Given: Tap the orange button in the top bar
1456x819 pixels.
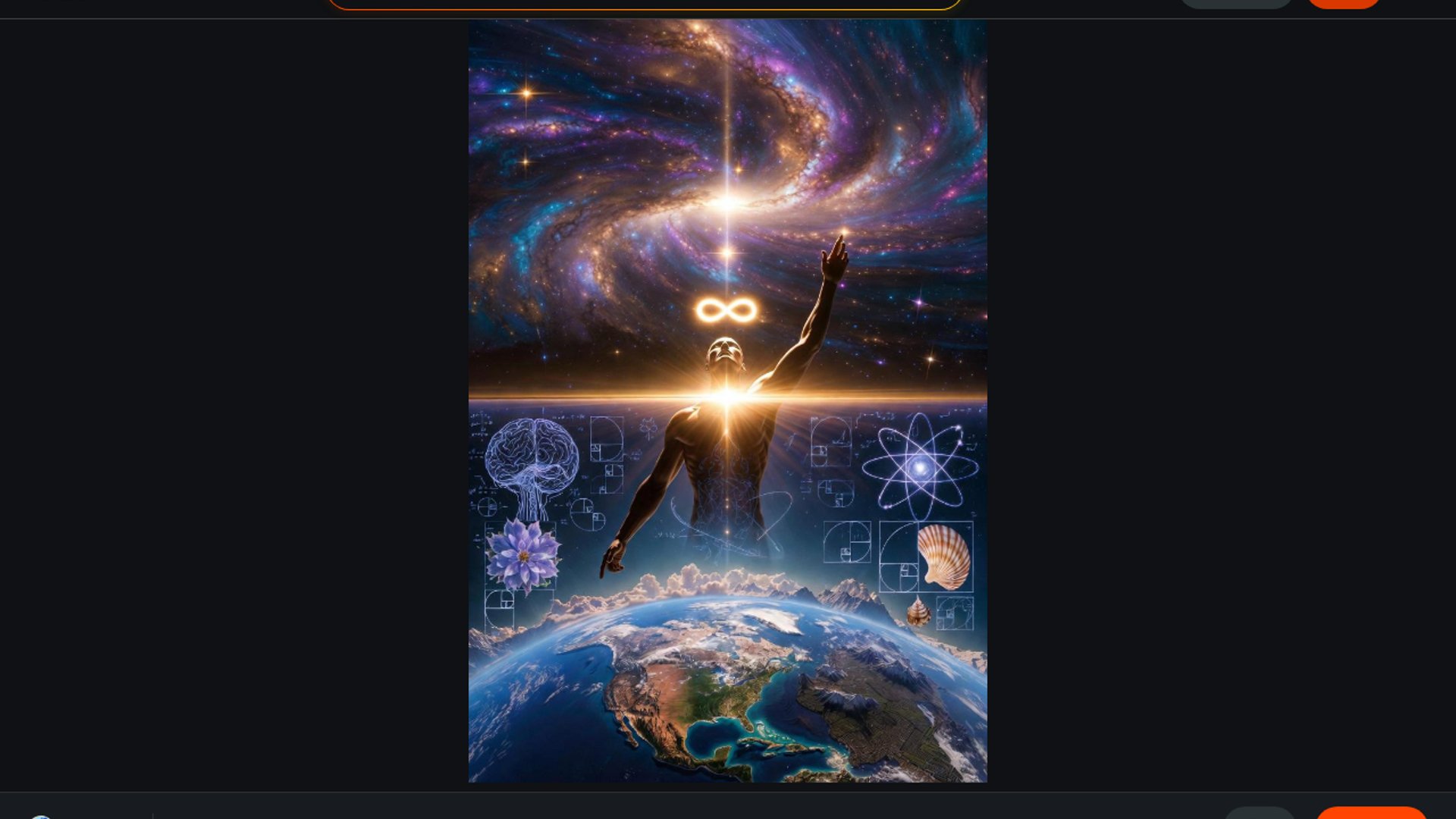Looking at the screenshot, I should 1344,3.
